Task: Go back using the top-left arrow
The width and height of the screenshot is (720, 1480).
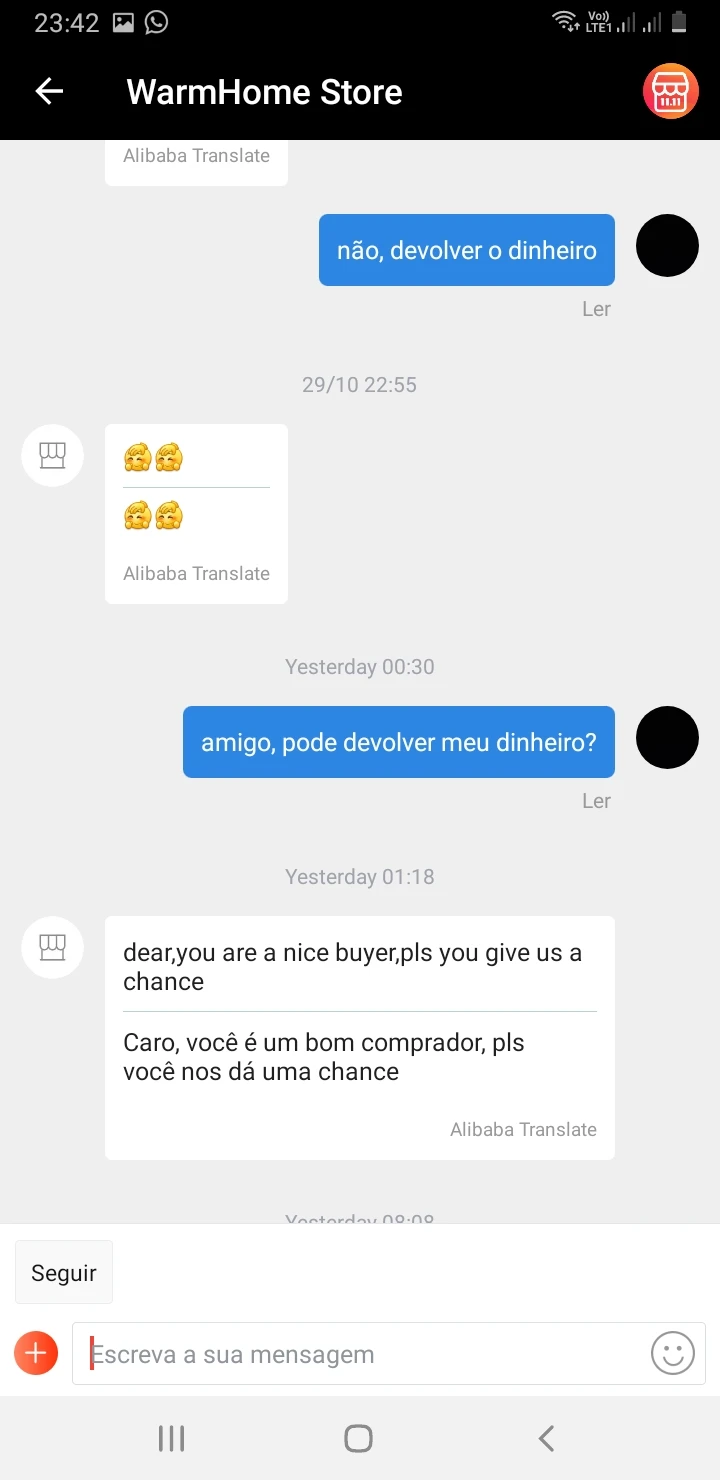Action: [49, 92]
